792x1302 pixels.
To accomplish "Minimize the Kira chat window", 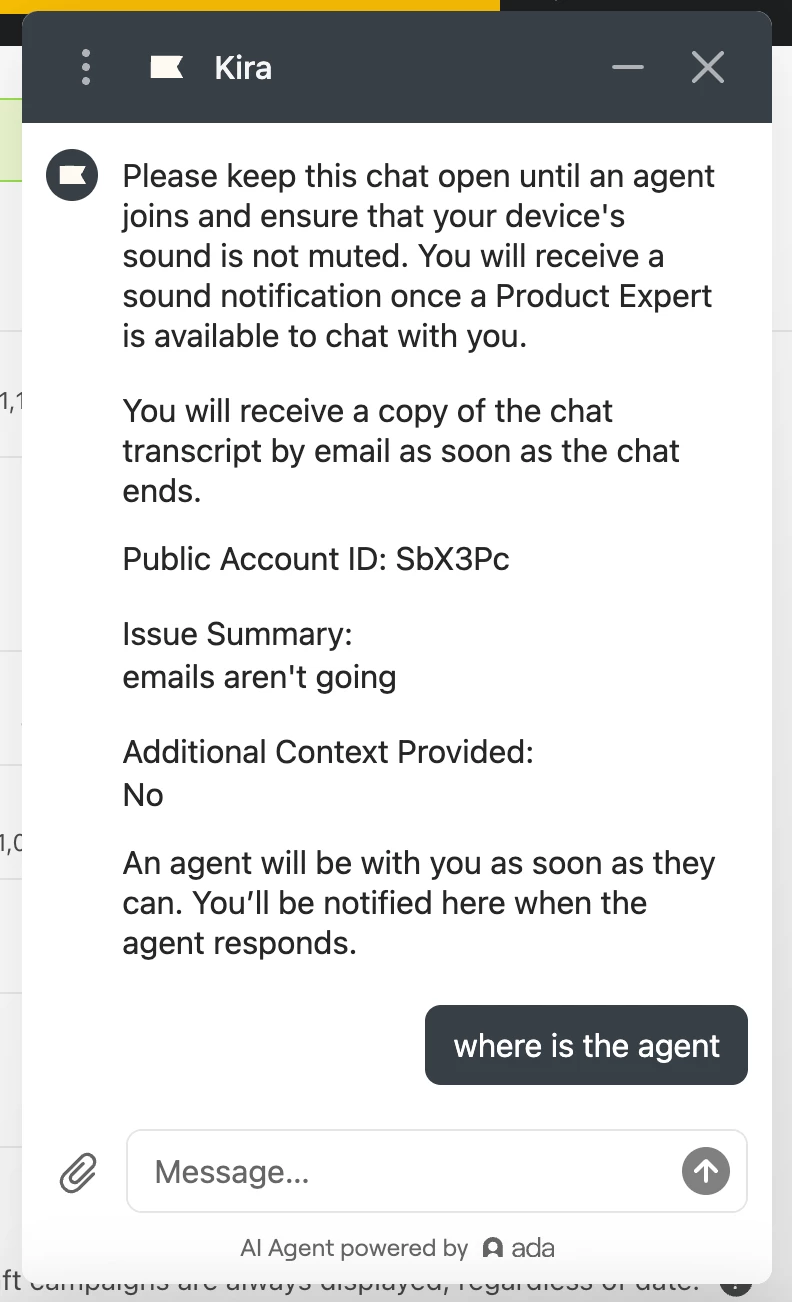I will tap(628, 67).
